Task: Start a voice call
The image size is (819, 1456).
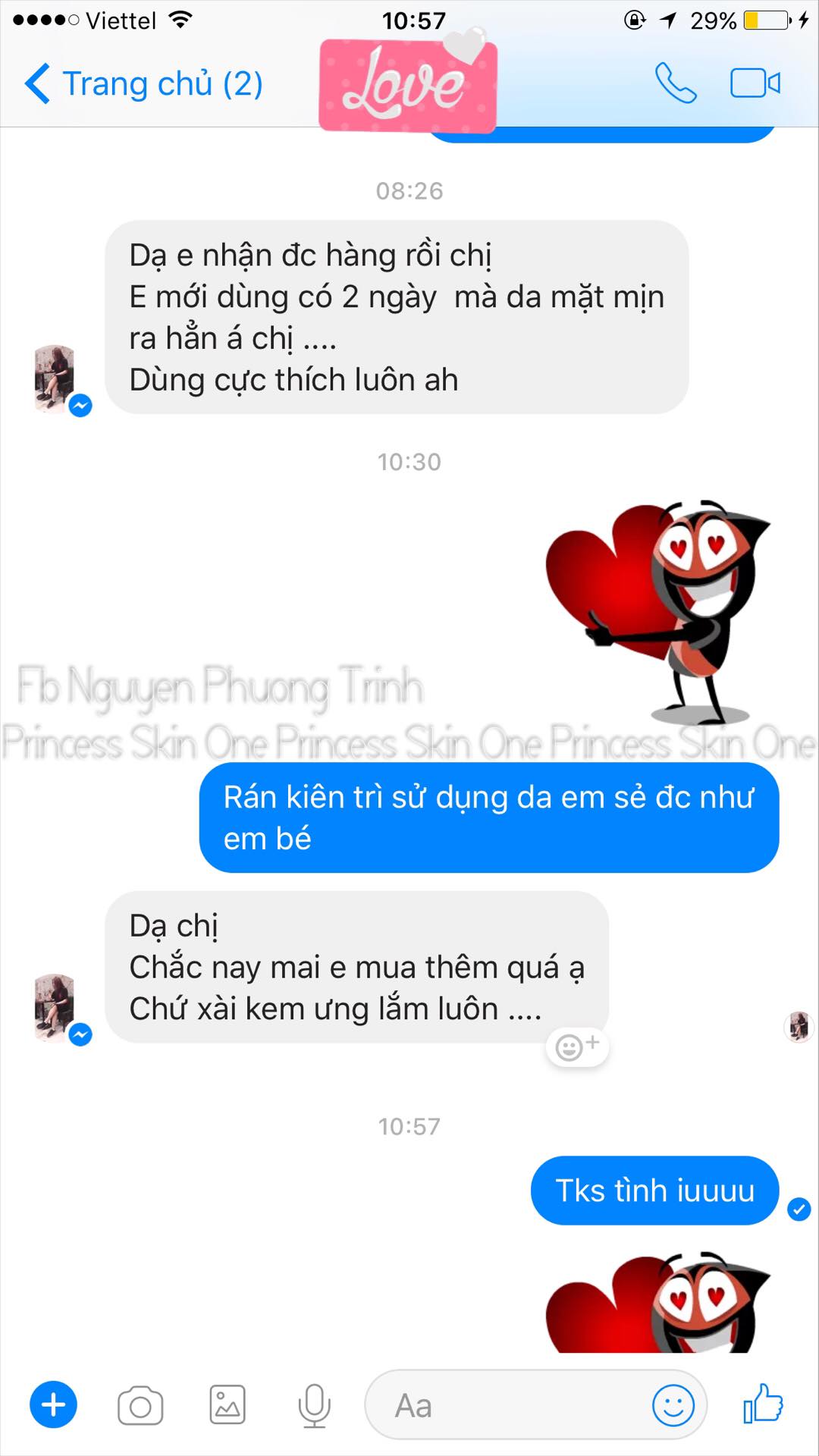Action: click(x=675, y=83)
